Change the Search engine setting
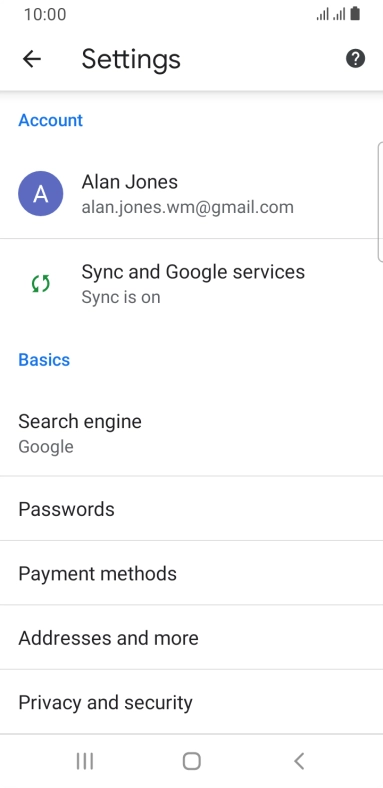 (x=192, y=433)
